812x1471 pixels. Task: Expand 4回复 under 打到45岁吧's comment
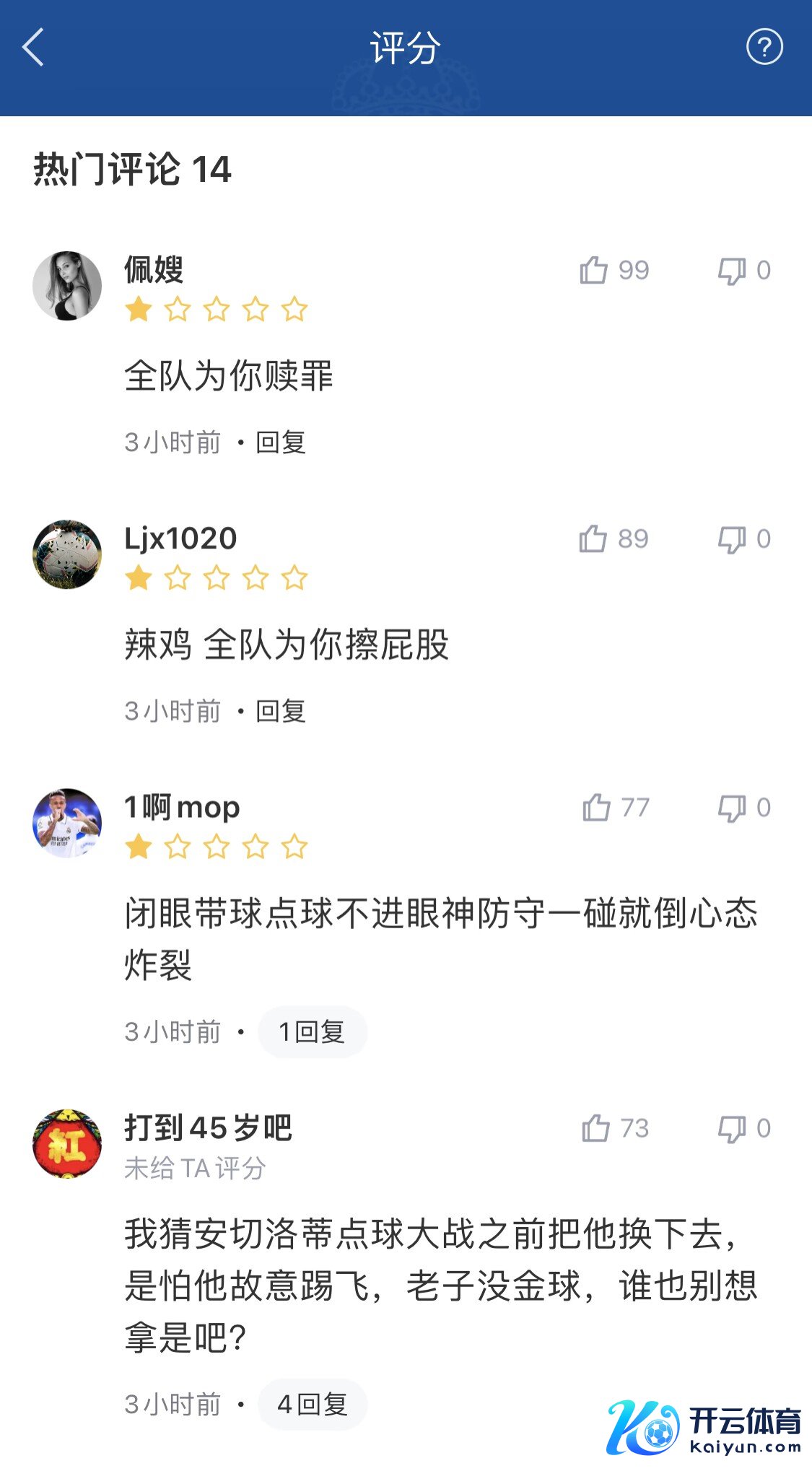(313, 1405)
